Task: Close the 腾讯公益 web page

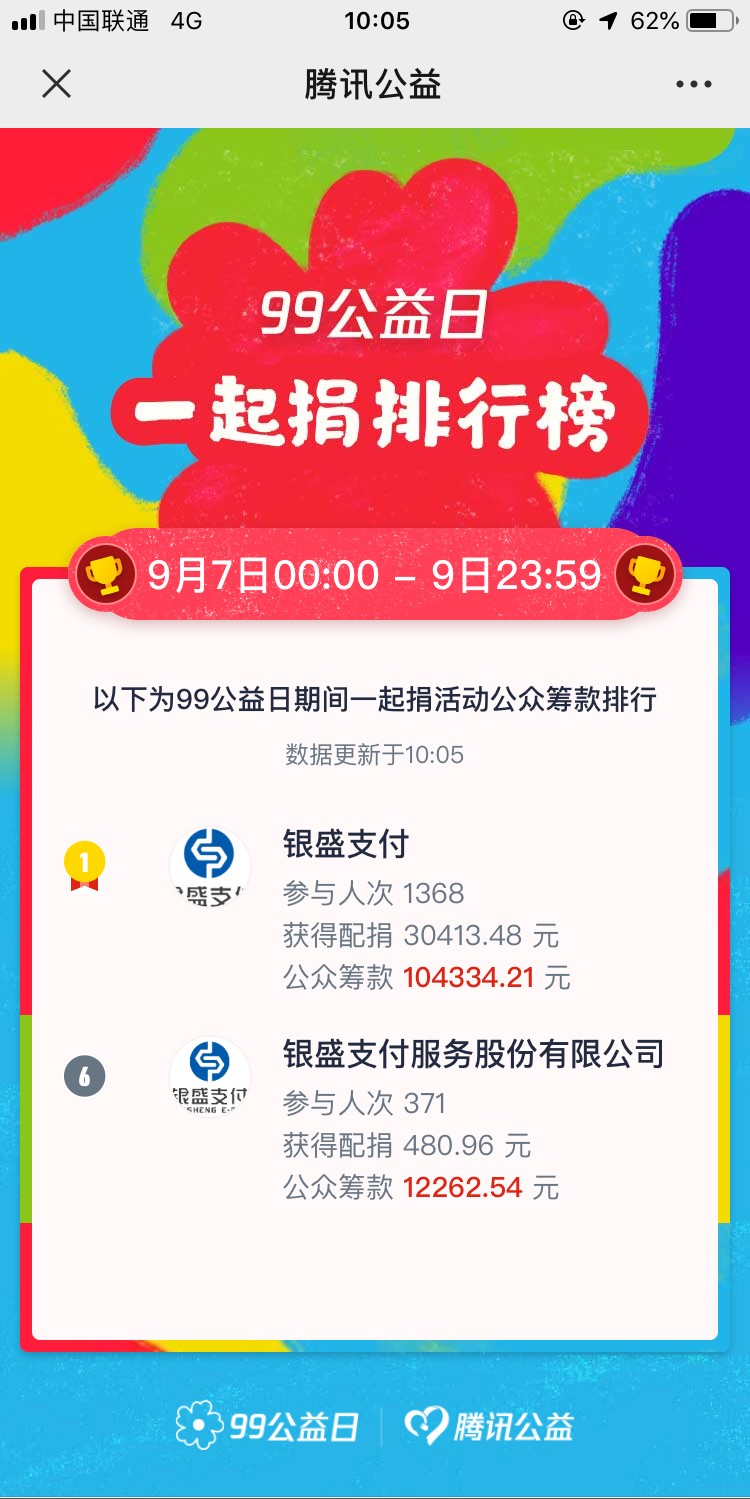Action: point(57,84)
